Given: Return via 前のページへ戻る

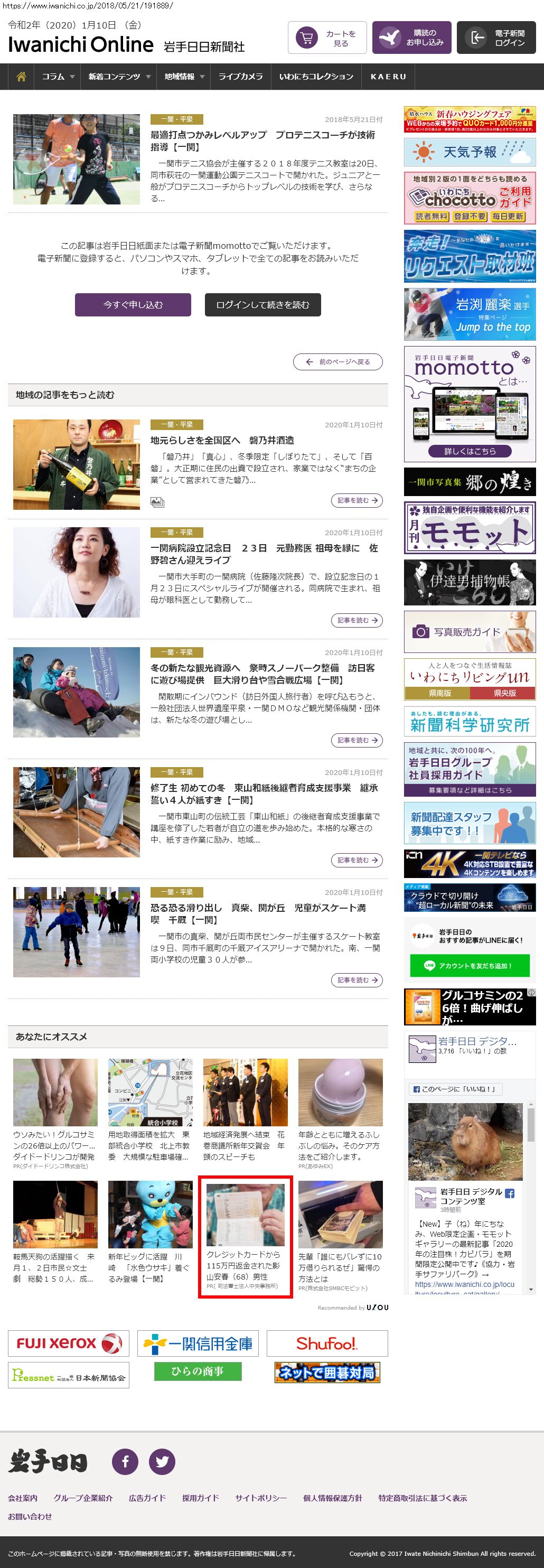Looking at the screenshot, I should (337, 361).
